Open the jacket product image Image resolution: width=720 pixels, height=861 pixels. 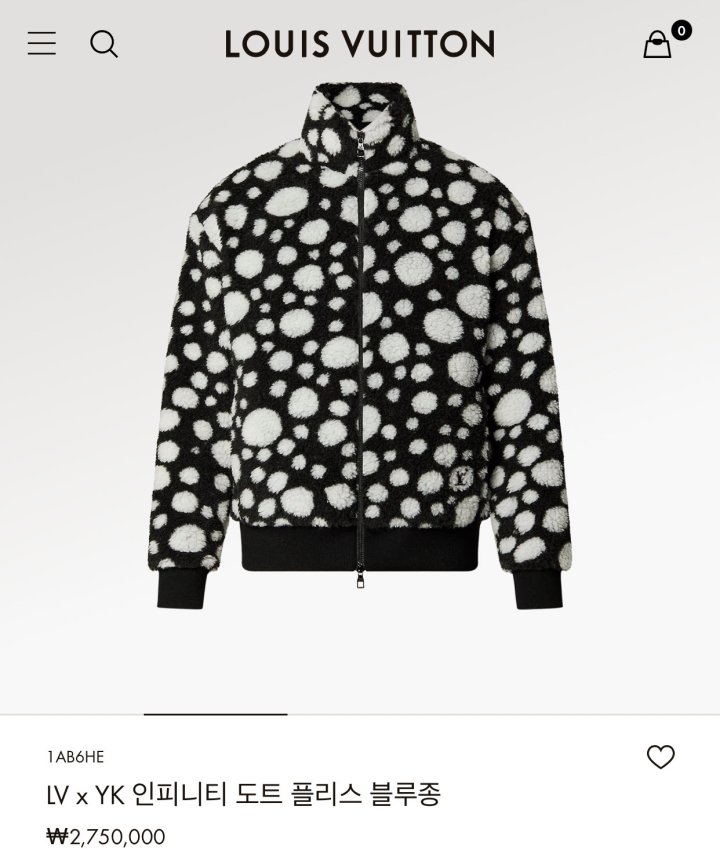(x=360, y=345)
